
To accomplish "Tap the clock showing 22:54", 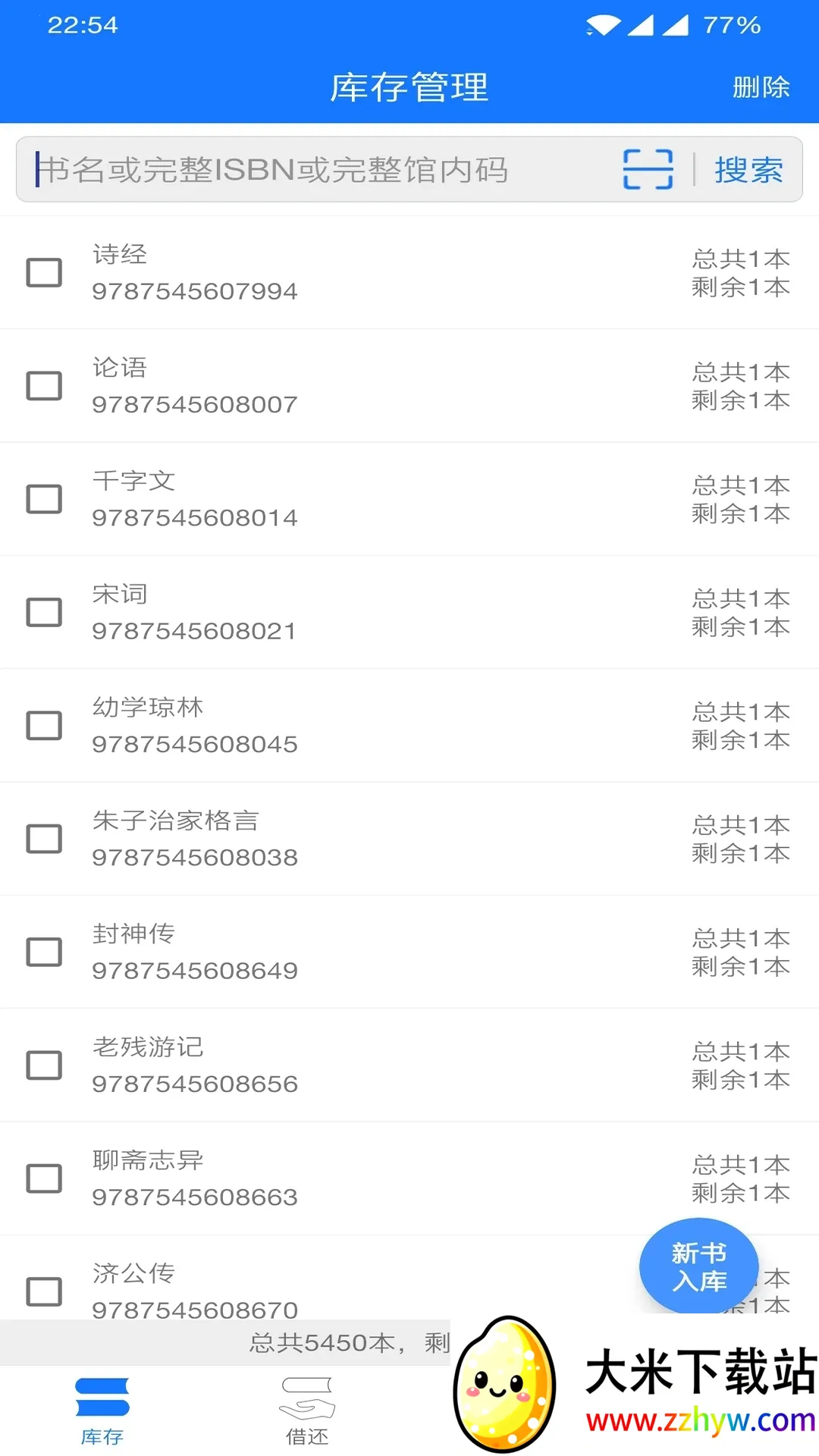I will [83, 25].
